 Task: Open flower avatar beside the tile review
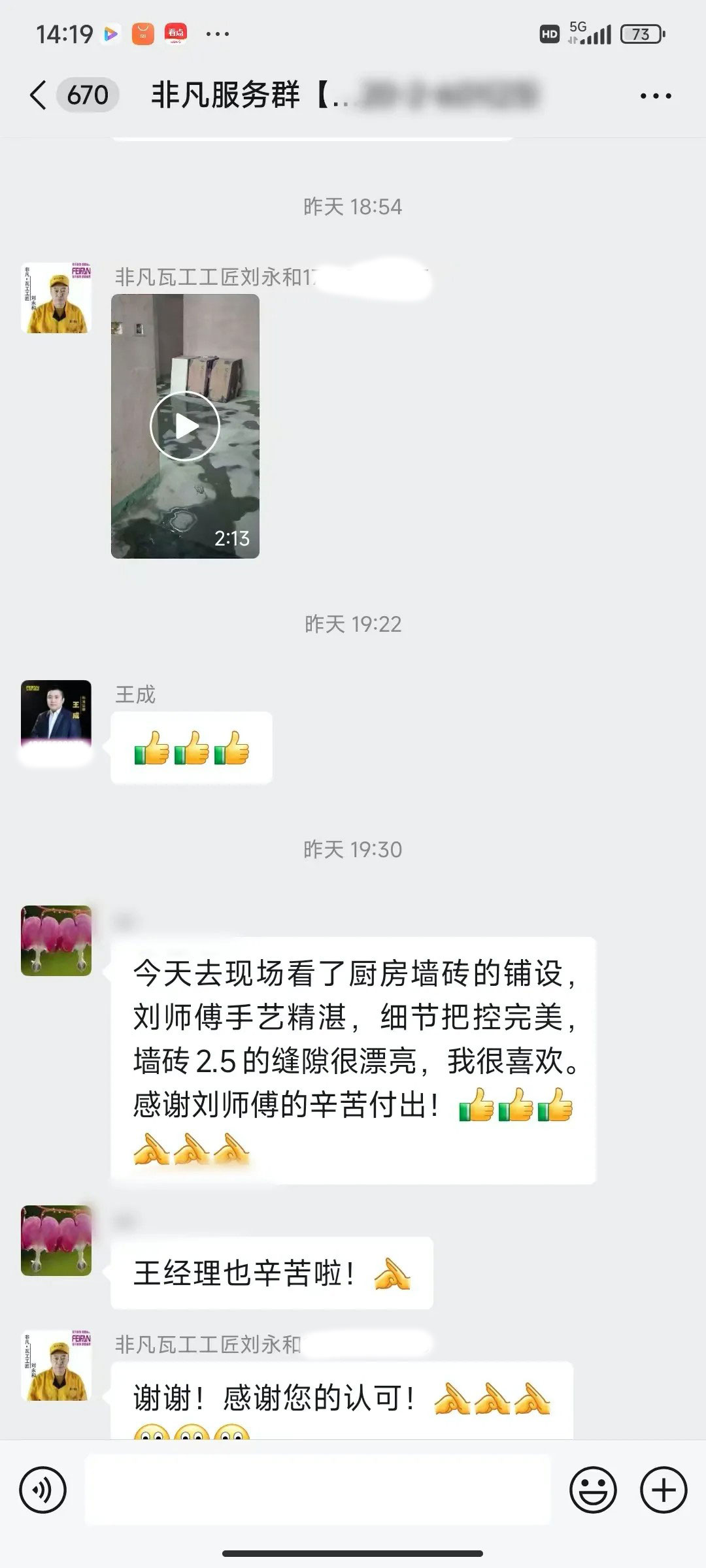click(x=56, y=940)
